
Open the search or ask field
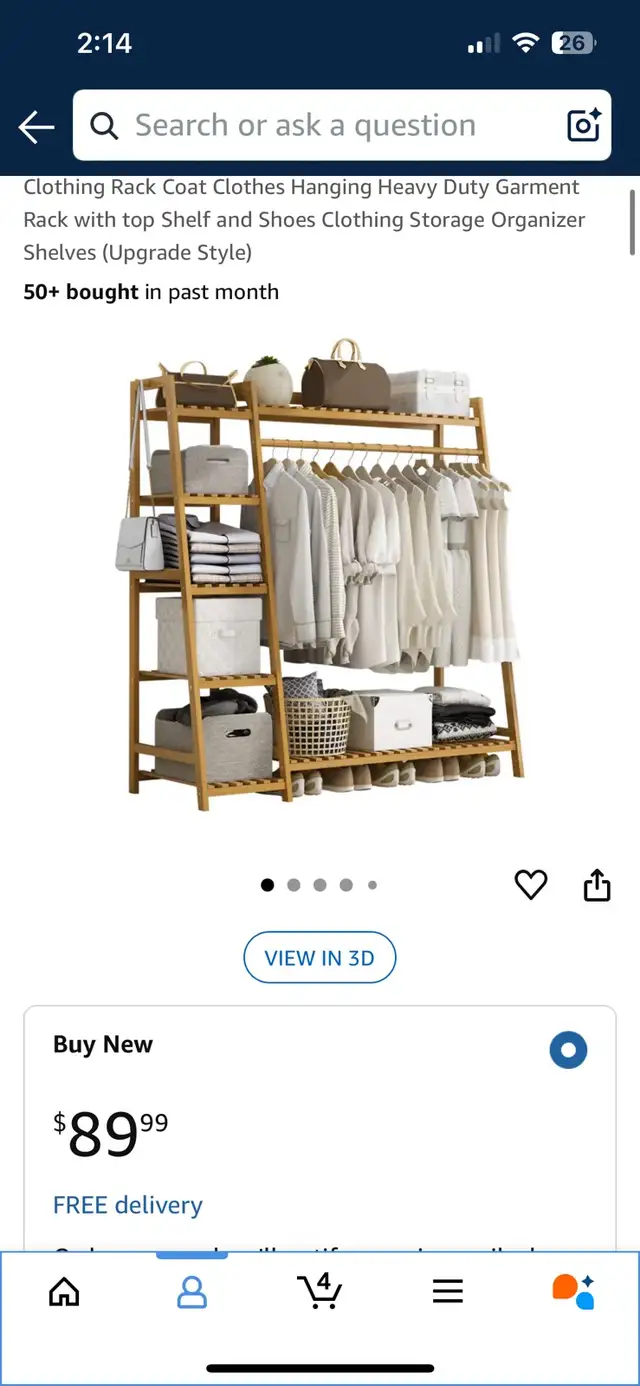pyautogui.click(x=320, y=125)
